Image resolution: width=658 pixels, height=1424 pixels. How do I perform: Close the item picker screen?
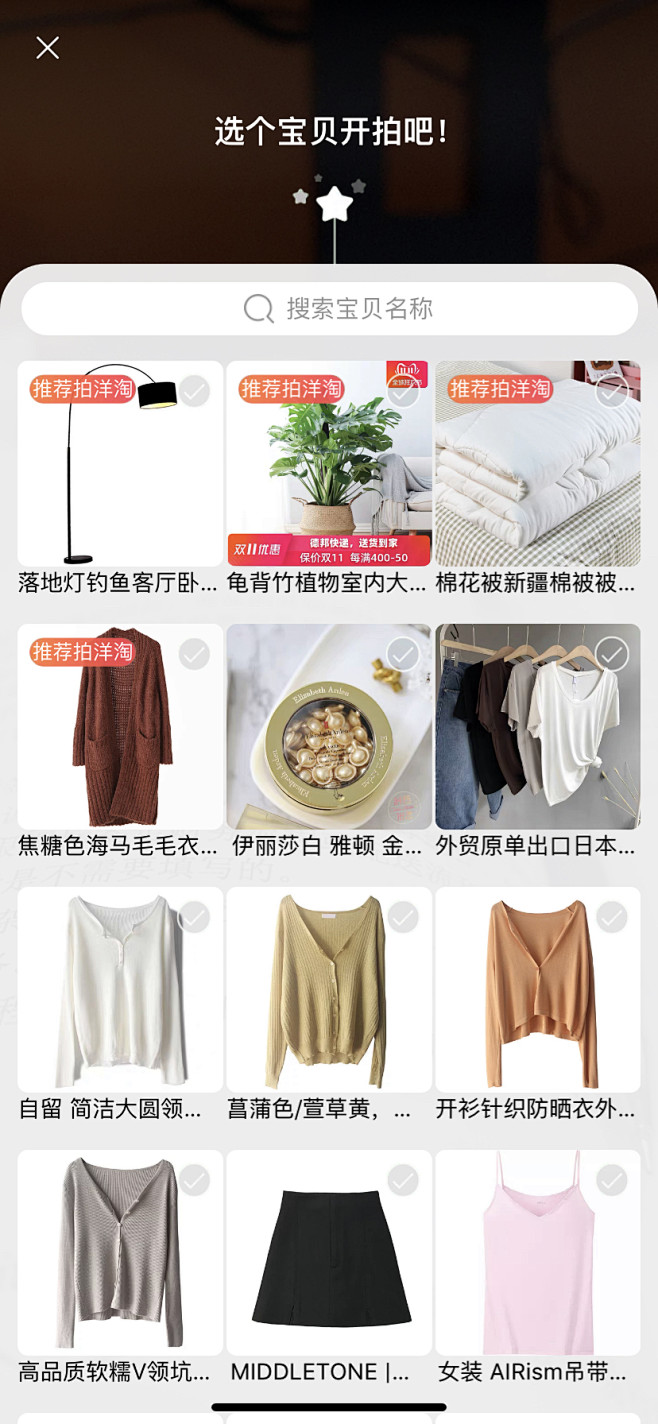coord(47,47)
